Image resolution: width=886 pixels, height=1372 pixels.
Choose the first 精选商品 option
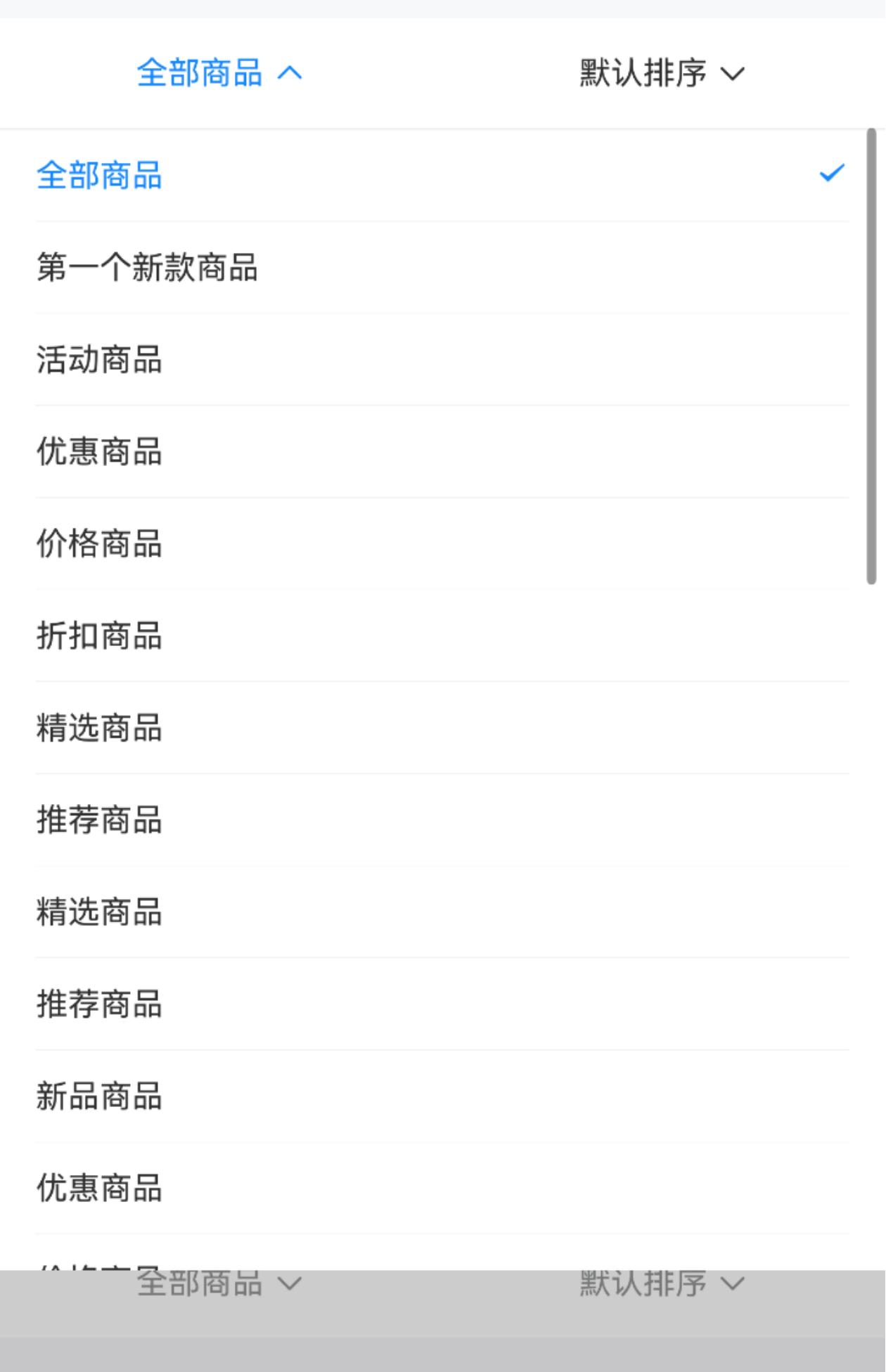point(99,729)
